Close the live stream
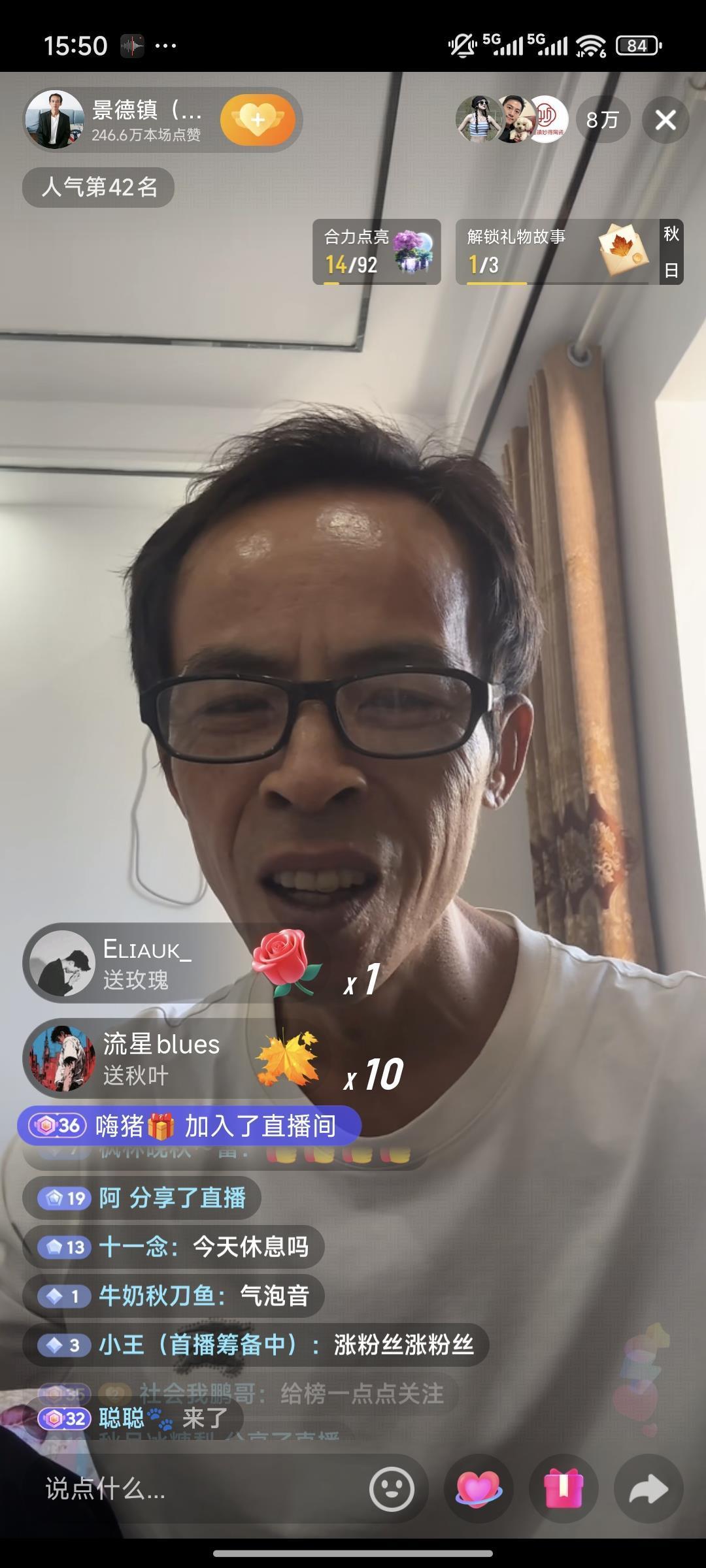 [665, 120]
